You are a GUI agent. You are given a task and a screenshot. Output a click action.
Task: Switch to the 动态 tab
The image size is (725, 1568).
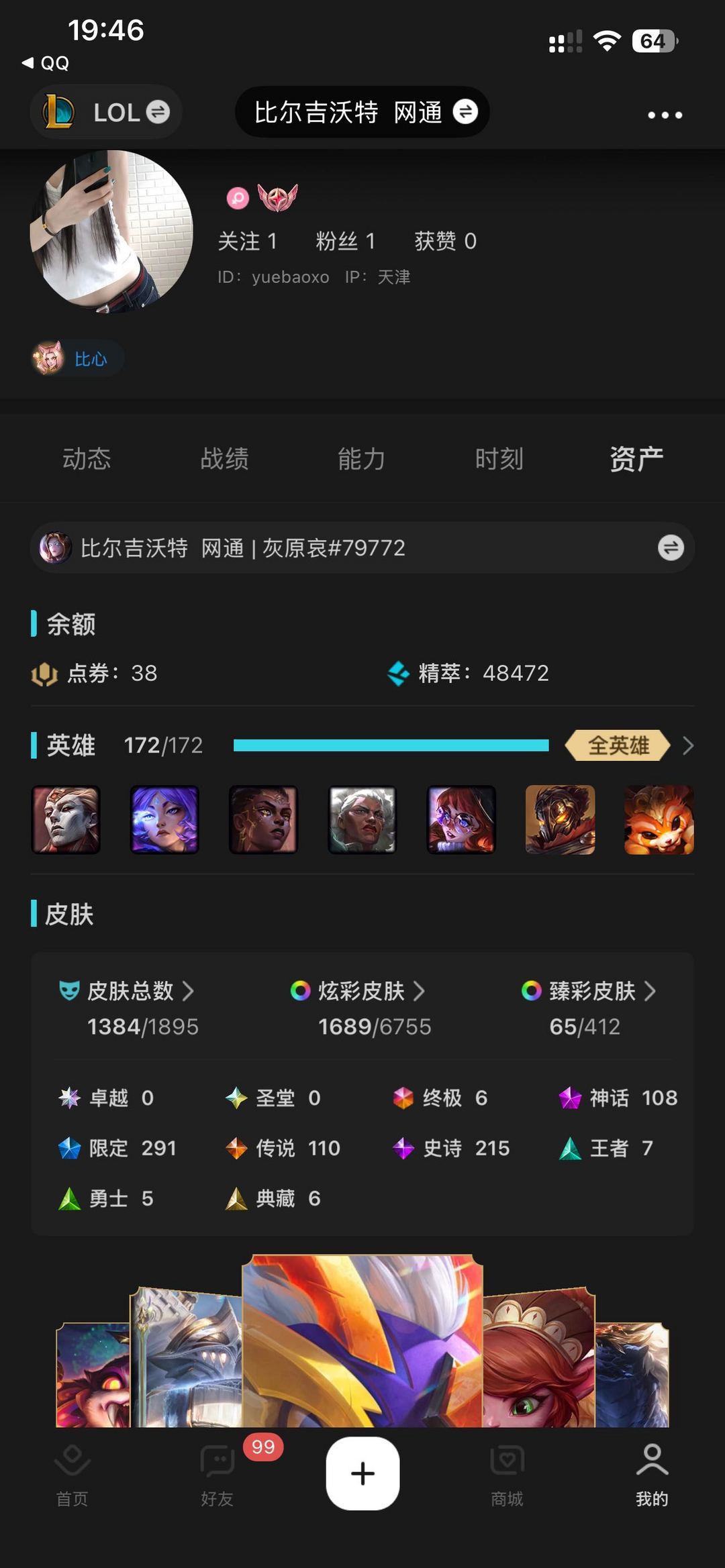[87, 459]
